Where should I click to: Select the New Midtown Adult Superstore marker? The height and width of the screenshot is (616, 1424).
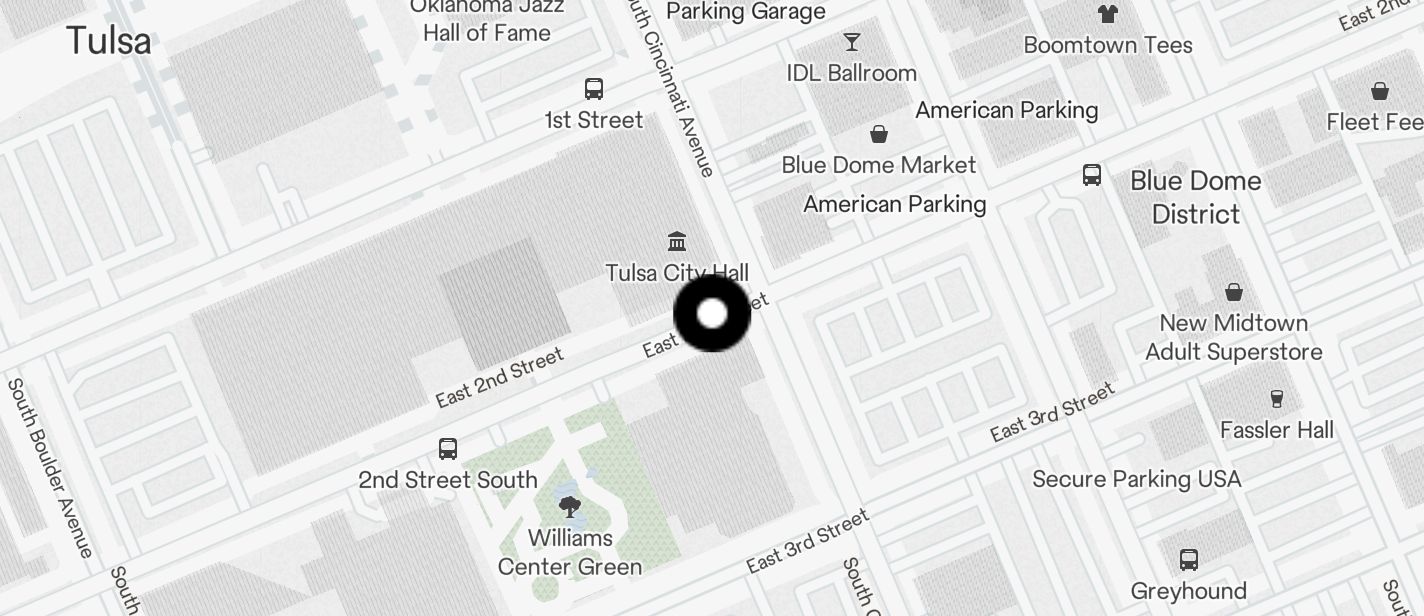[1234, 292]
